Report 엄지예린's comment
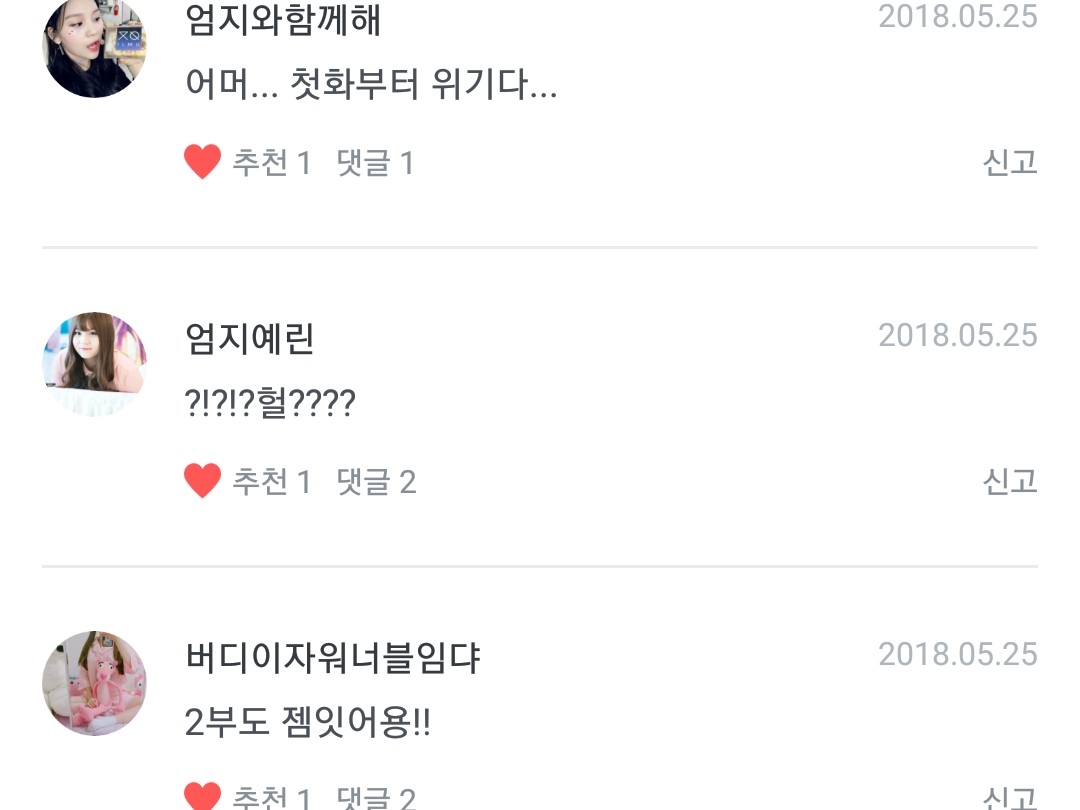The width and height of the screenshot is (1080, 810). tap(1009, 482)
